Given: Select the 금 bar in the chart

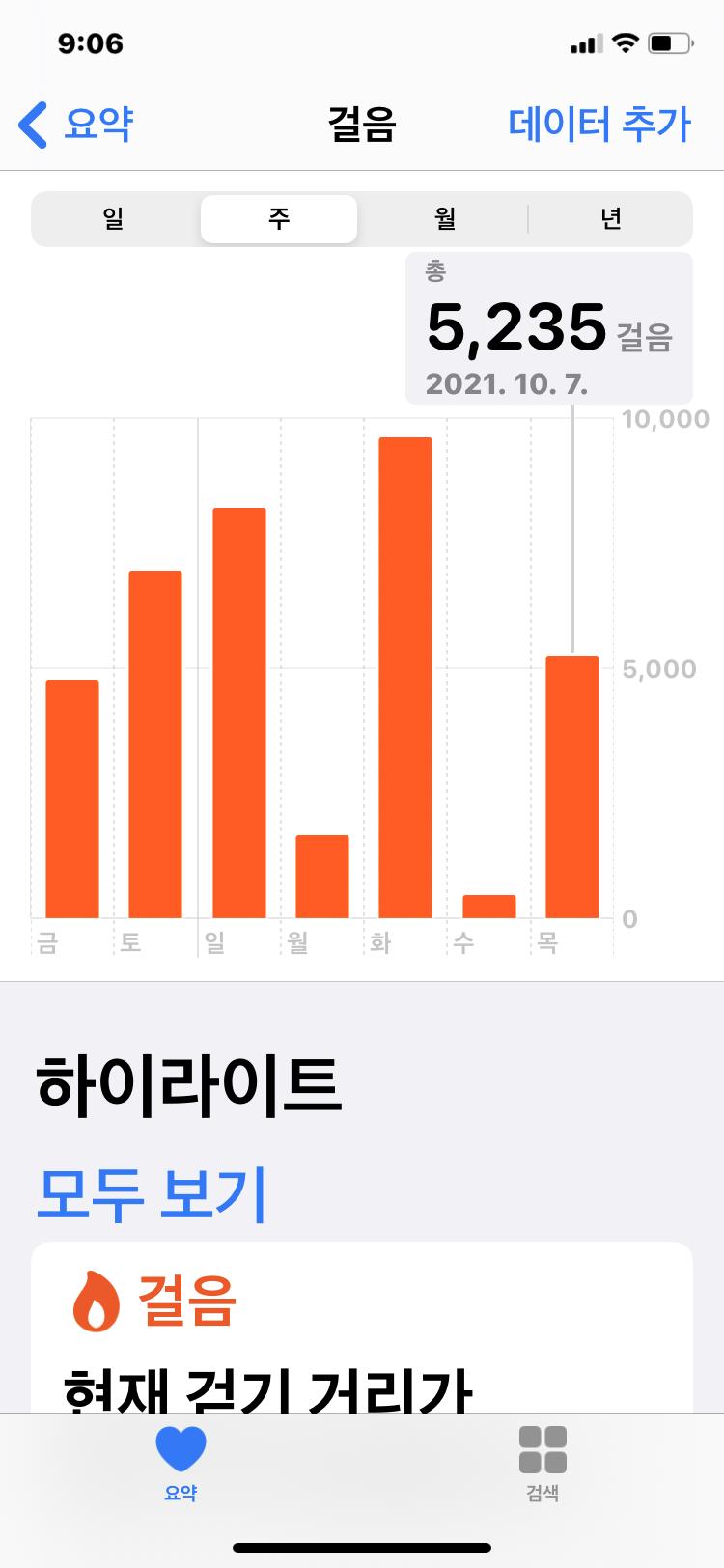Looking at the screenshot, I should [72, 798].
